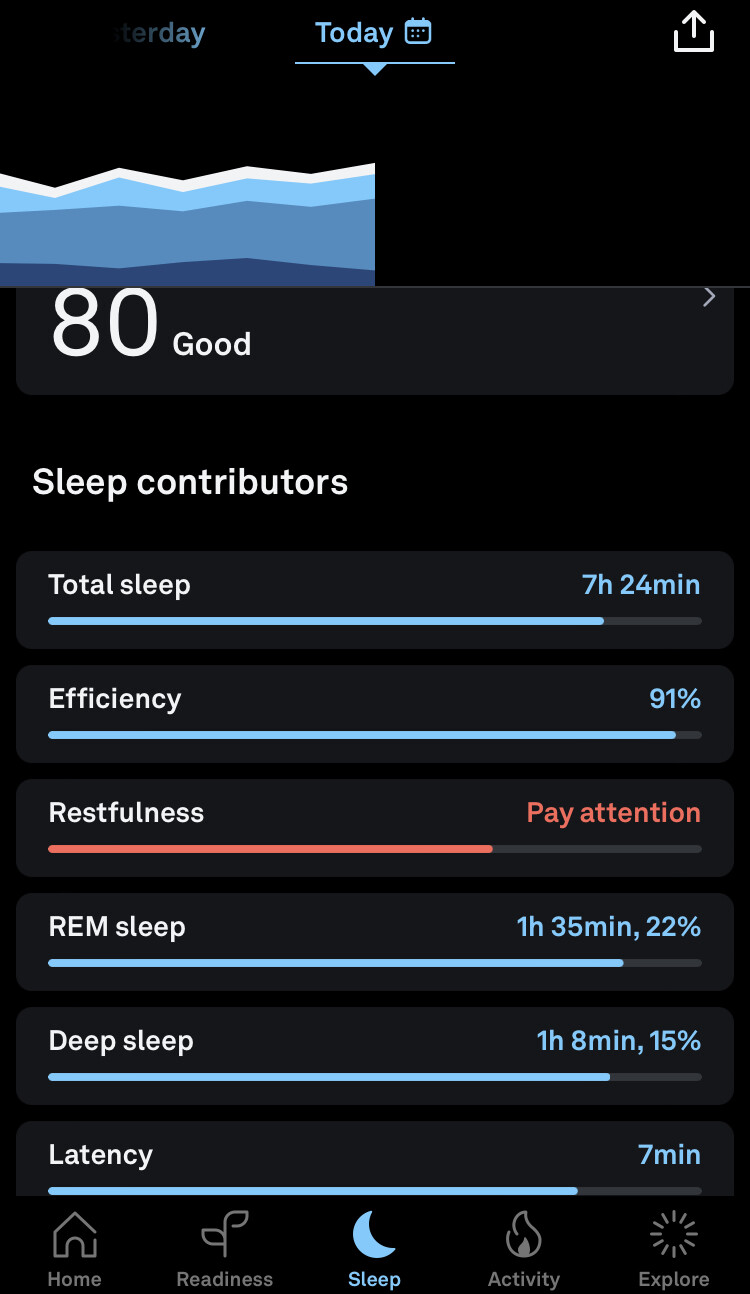
Task: Open the Latency contributor
Action: pyautogui.click(x=375, y=1159)
